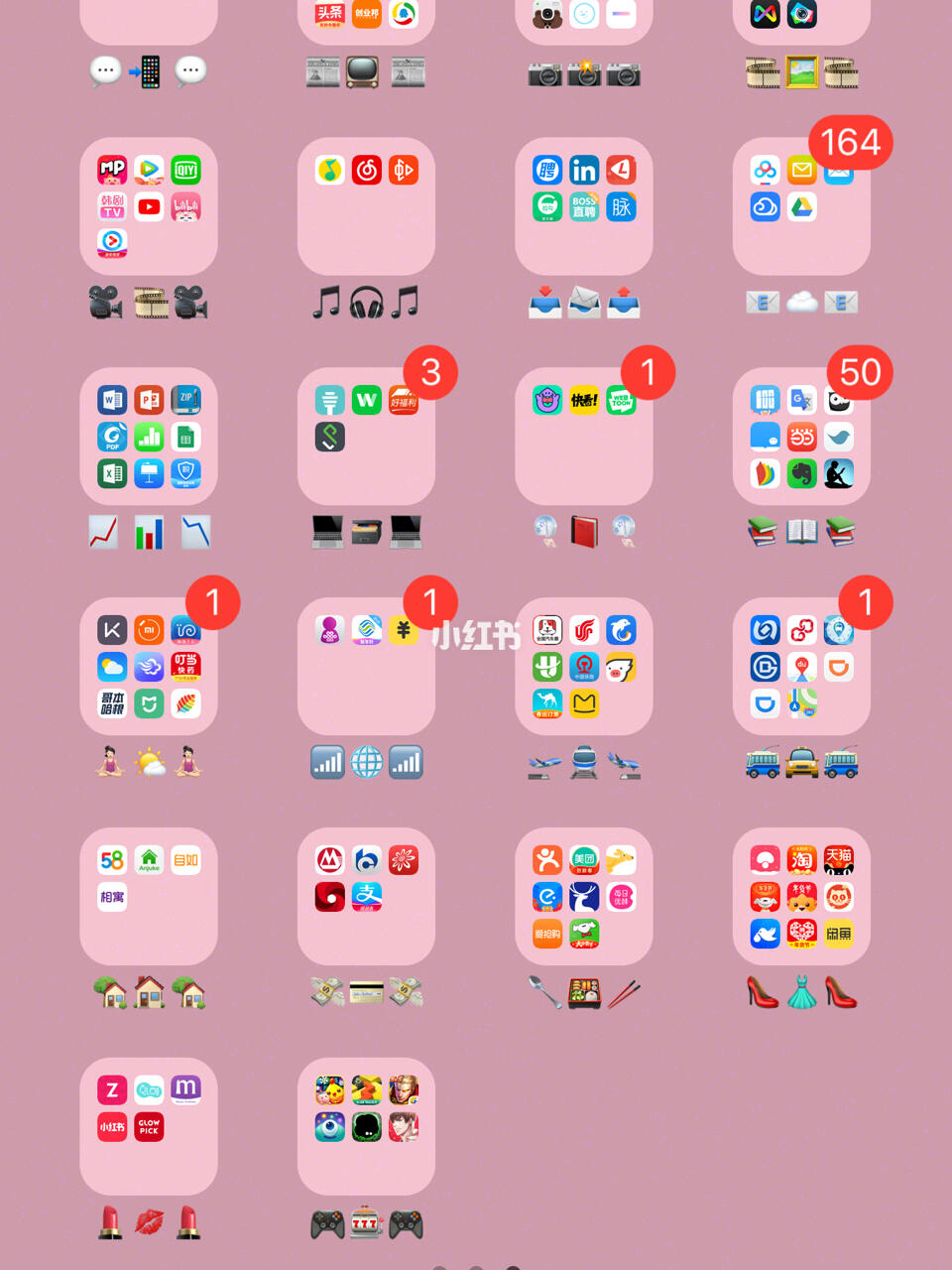
Task: Open the shopping folder with Taobao and Tmall
Action: pyautogui.click(x=801, y=897)
